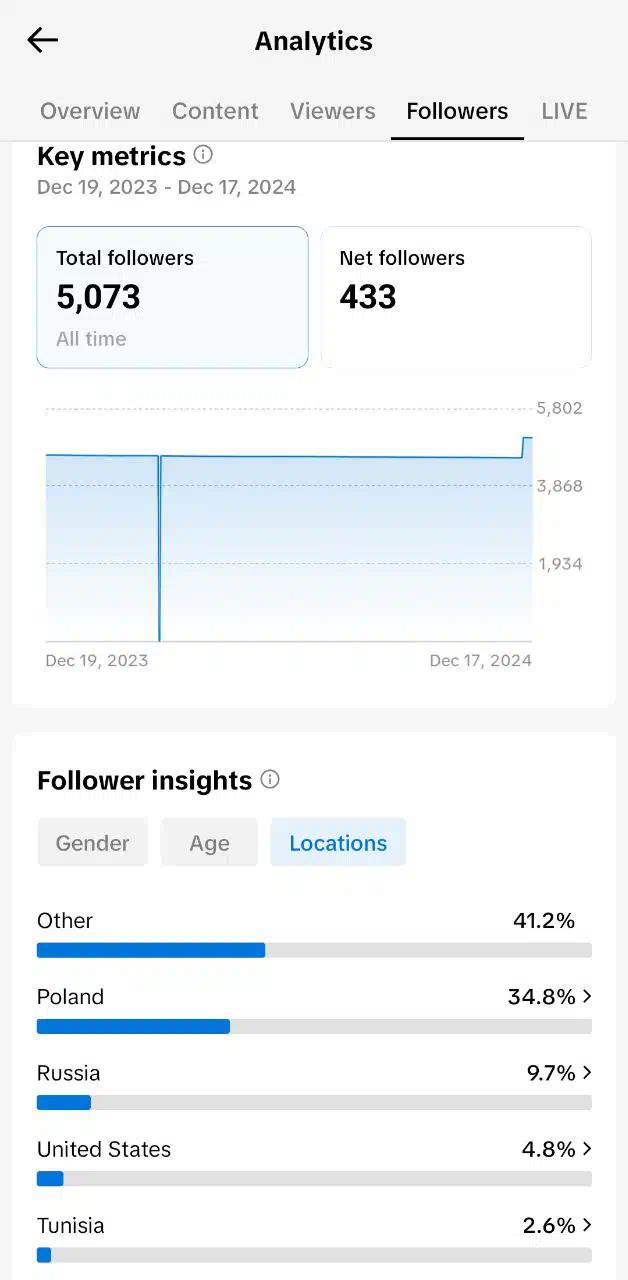Image resolution: width=628 pixels, height=1280 pixels.
Task: Open the Content tab
Action: click(215, 111)
